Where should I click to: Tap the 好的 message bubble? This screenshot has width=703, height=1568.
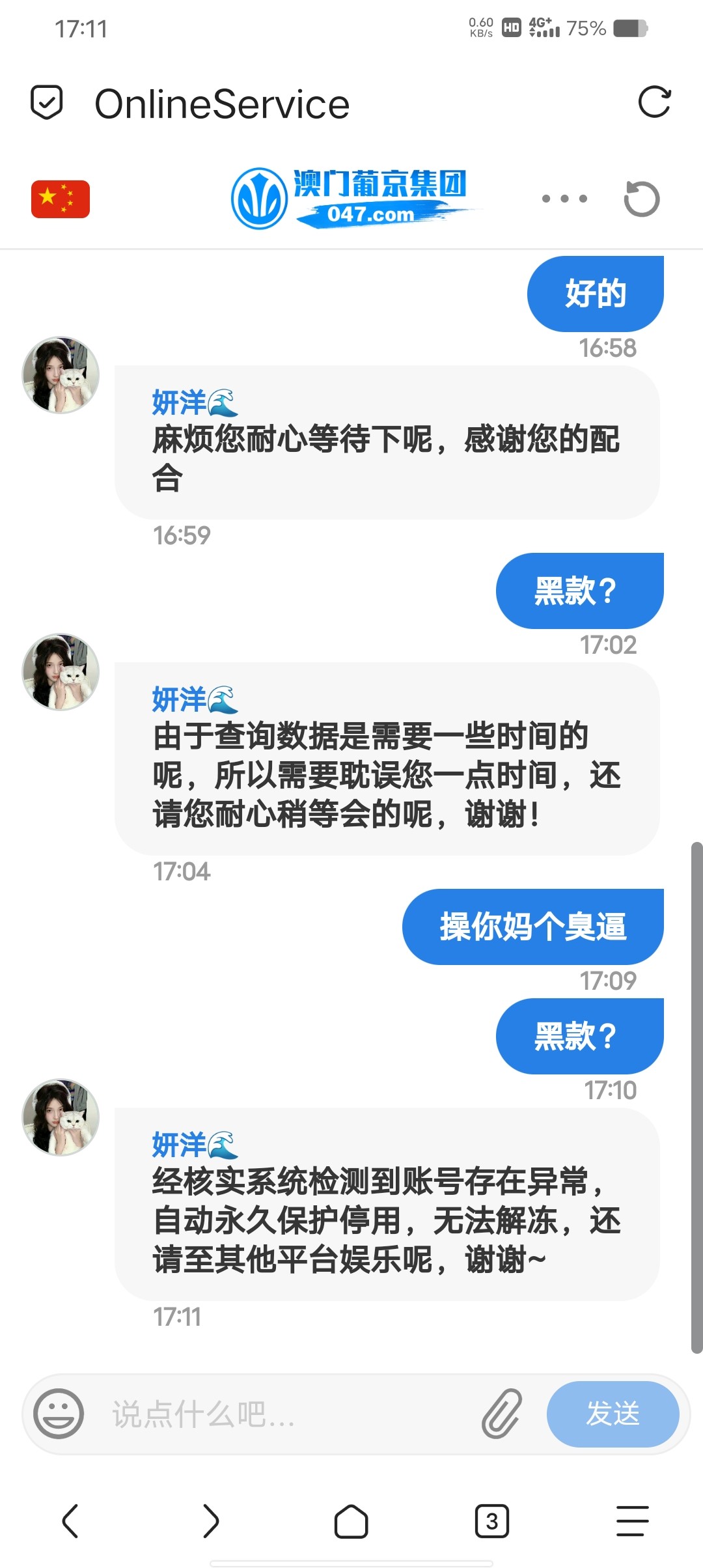[595, 293]
